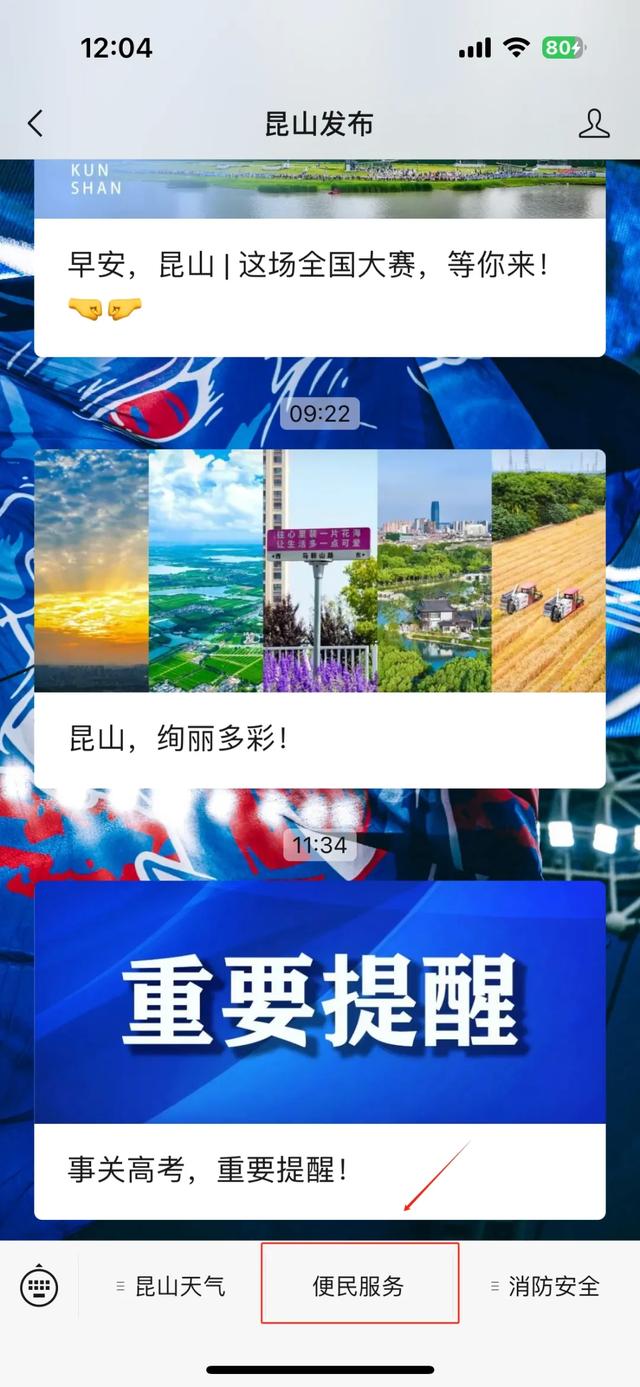Switch to keyboard input mode

pyautogui.click(x=39, y=1286)
